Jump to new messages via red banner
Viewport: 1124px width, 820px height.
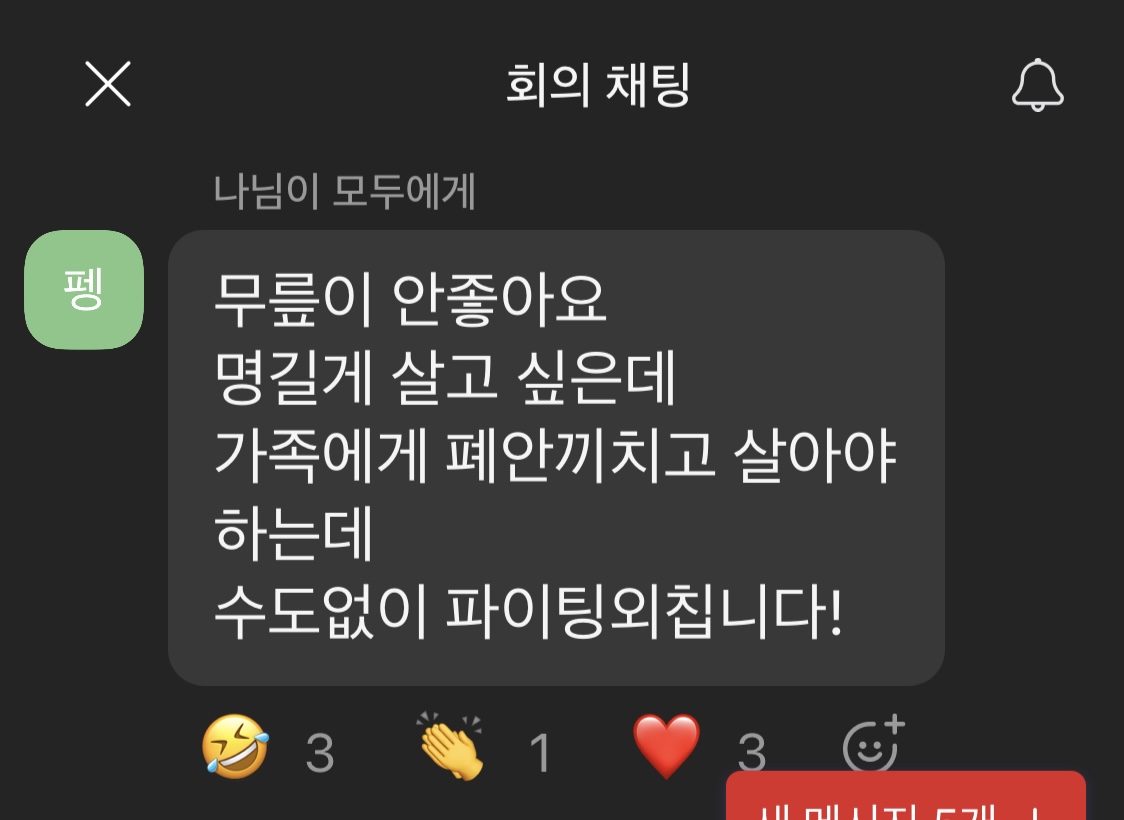point(905,796)
